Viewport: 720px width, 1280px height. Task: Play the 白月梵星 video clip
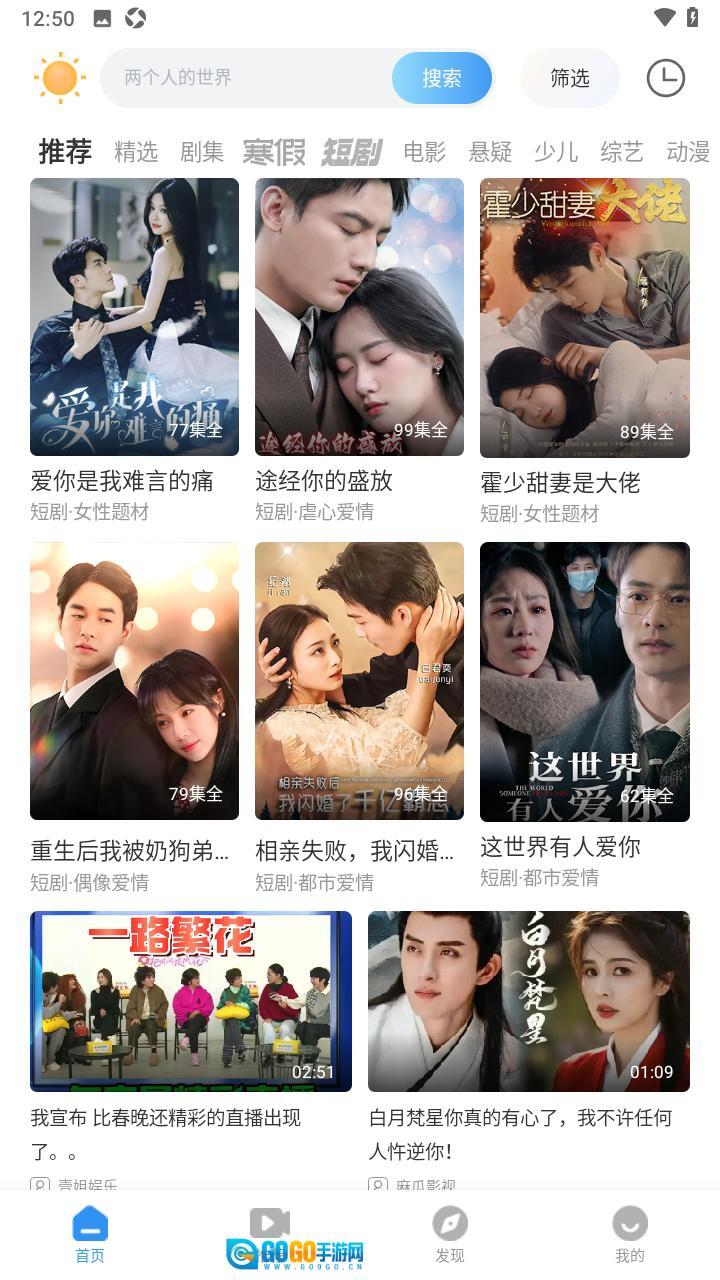click(528, 1001)
